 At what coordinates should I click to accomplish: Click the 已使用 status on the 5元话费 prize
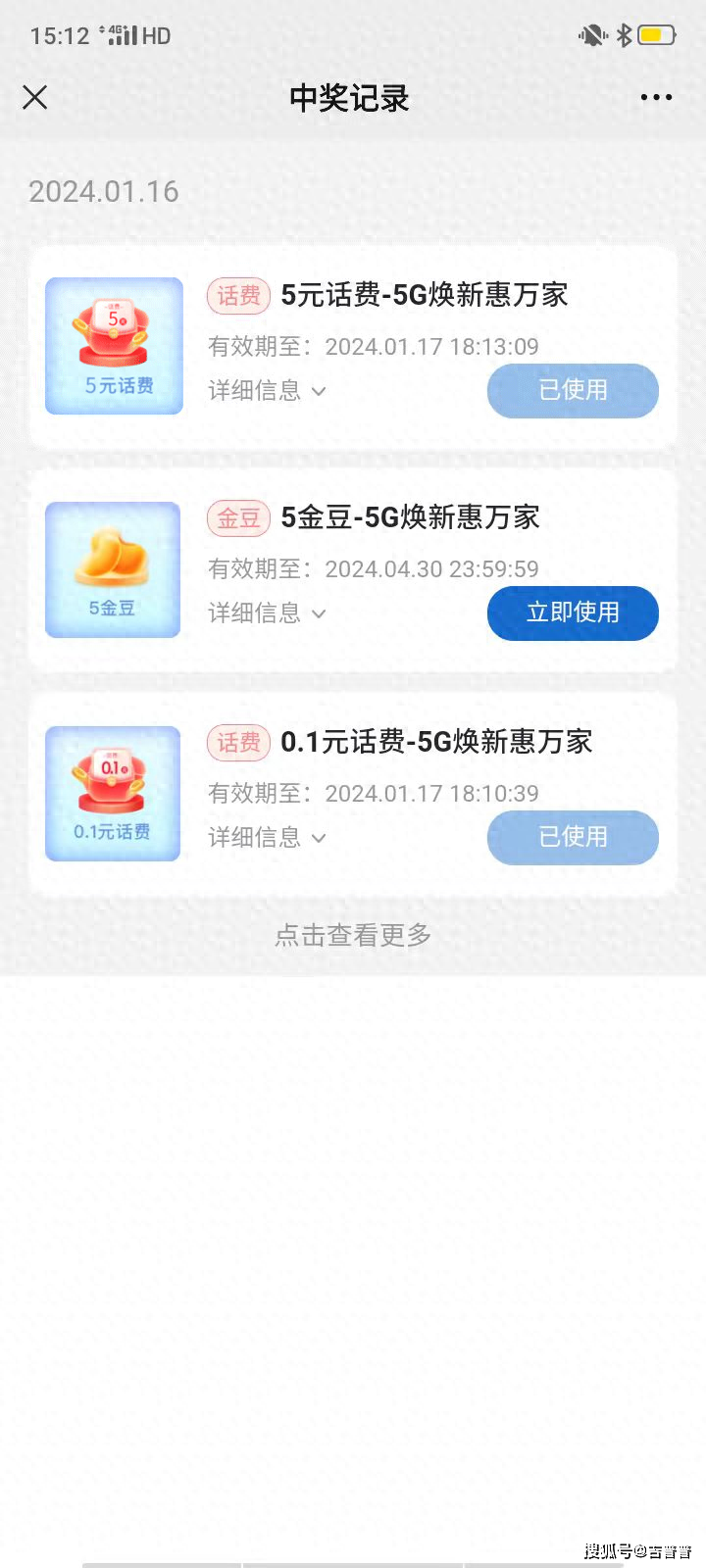(573, 390)
